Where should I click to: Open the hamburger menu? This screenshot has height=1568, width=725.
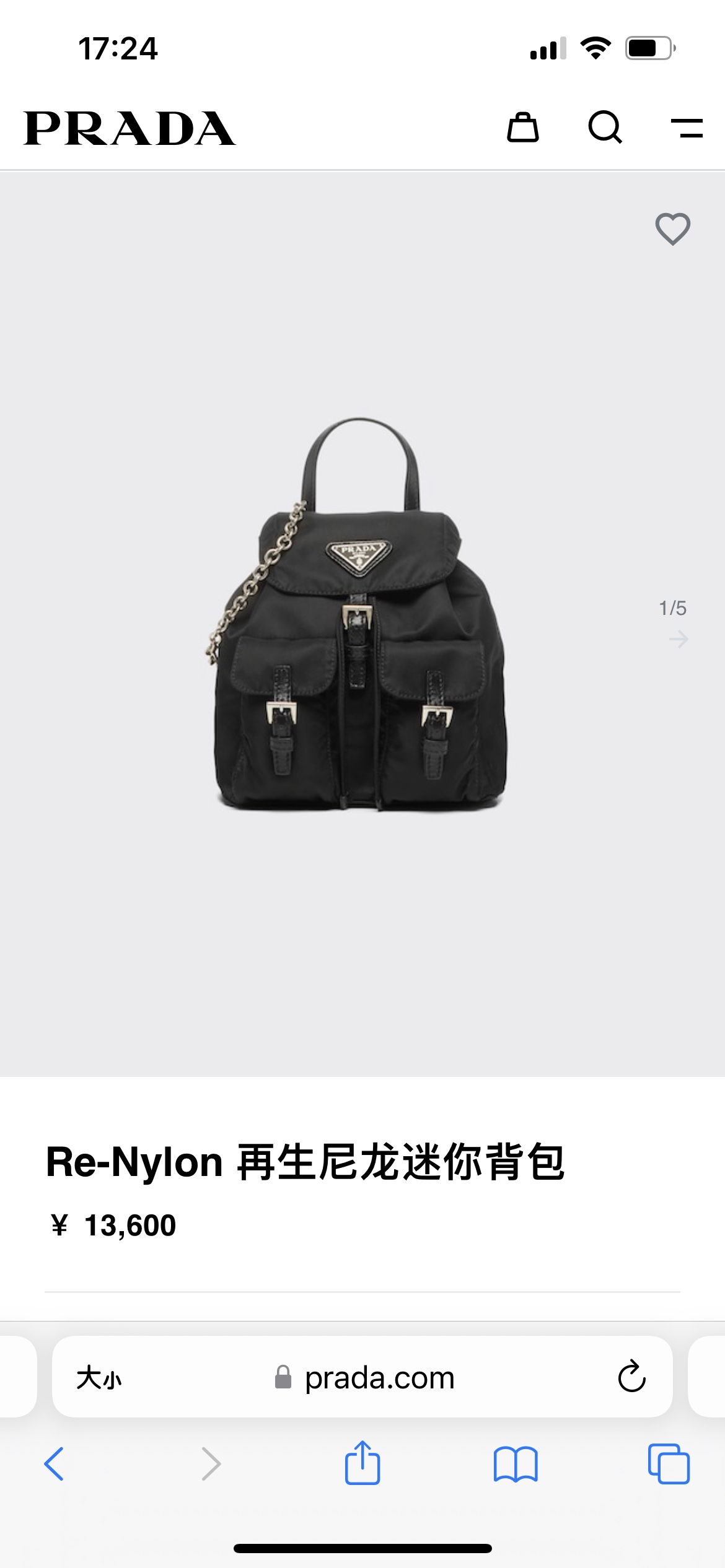pos(687,128)
